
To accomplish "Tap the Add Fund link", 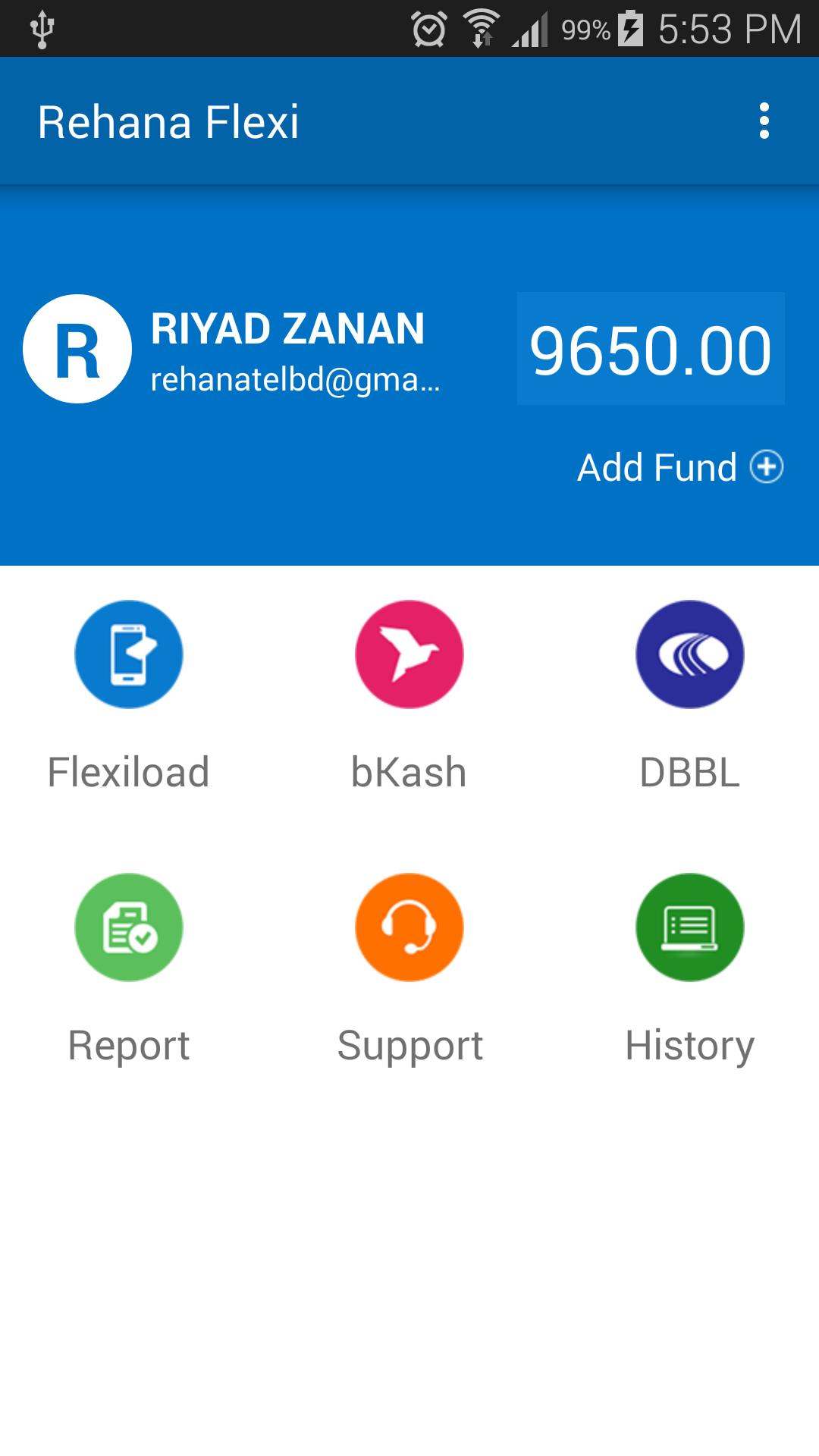I will 657,468.
